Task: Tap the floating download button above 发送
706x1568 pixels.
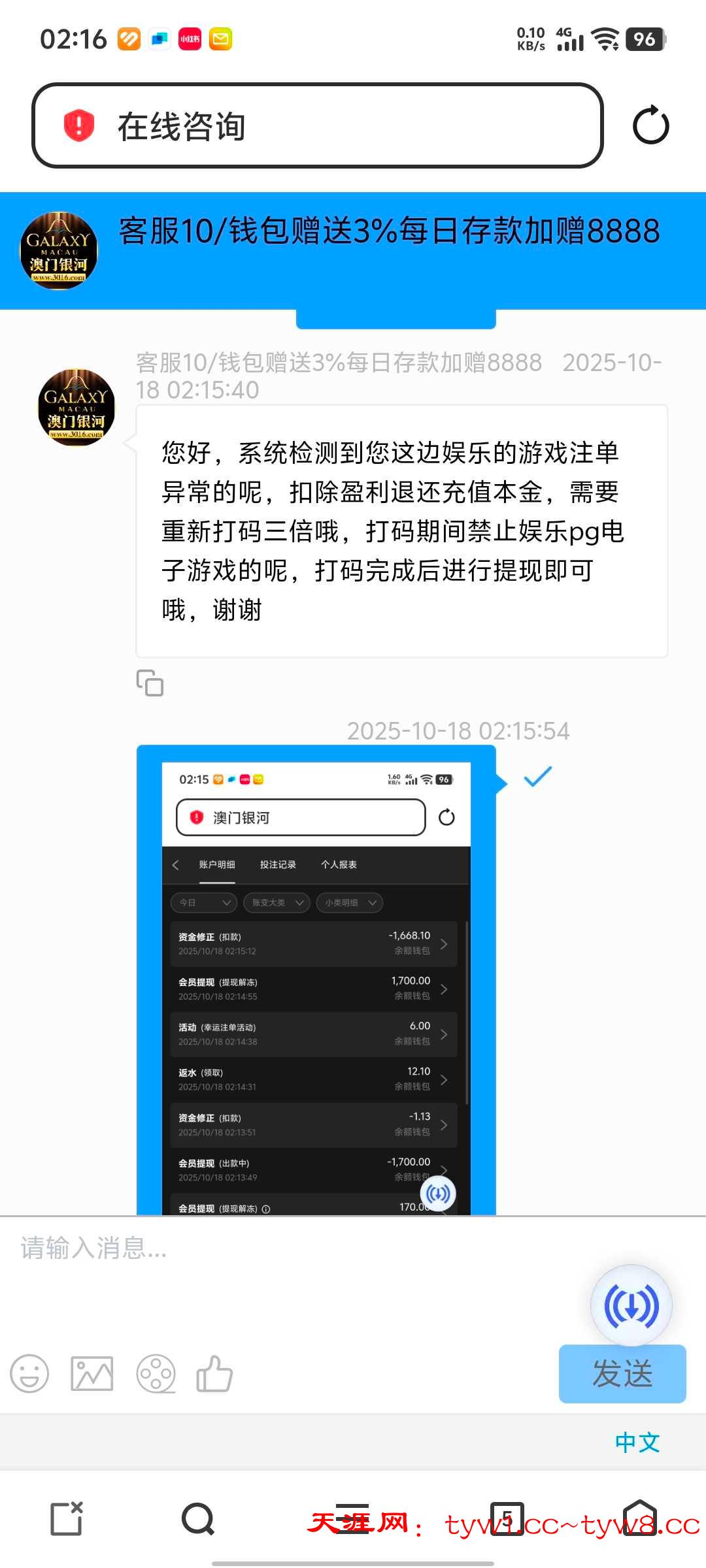Action: (x=631, y=1305)
